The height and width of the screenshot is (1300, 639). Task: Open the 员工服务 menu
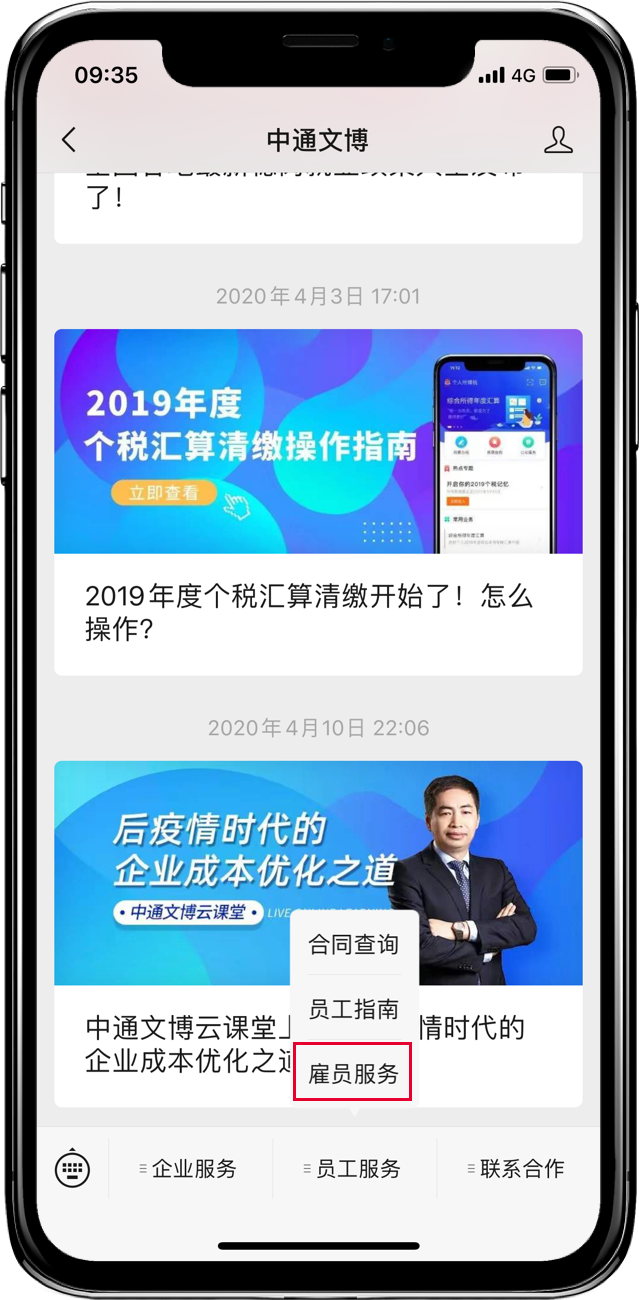point(354,1168)
